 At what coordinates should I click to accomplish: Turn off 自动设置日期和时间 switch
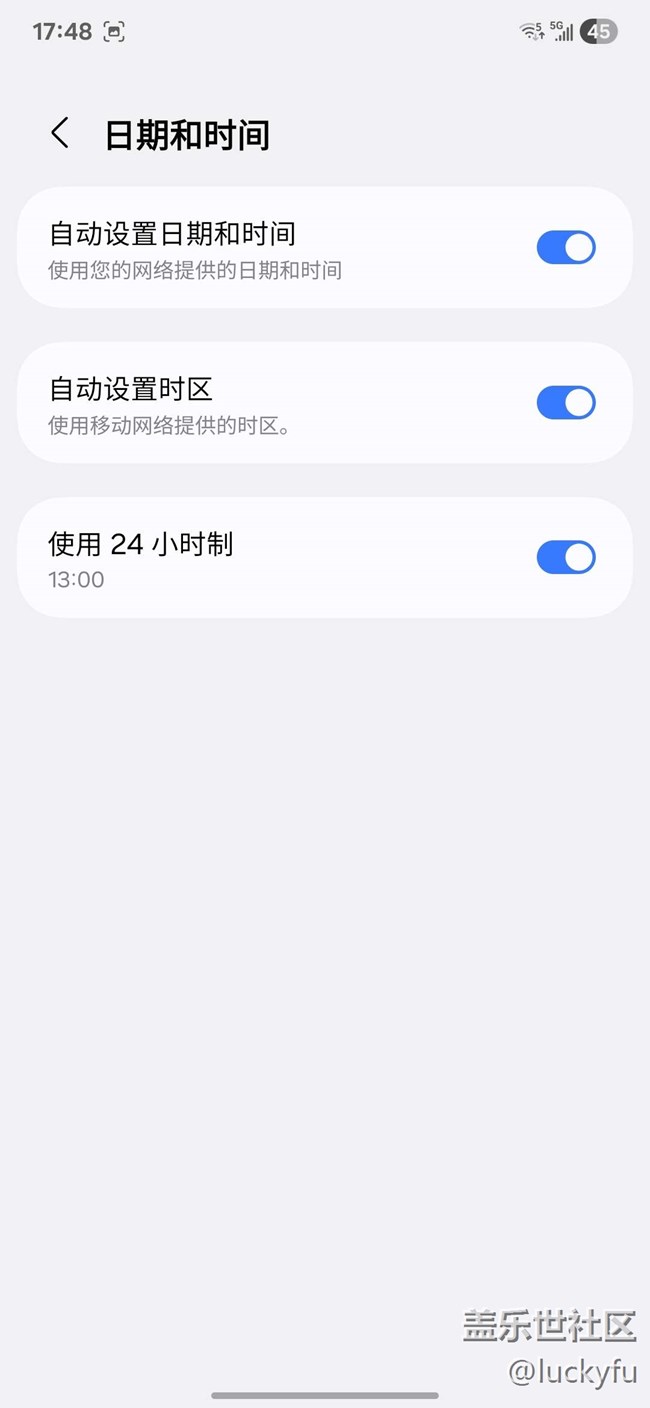566,247
